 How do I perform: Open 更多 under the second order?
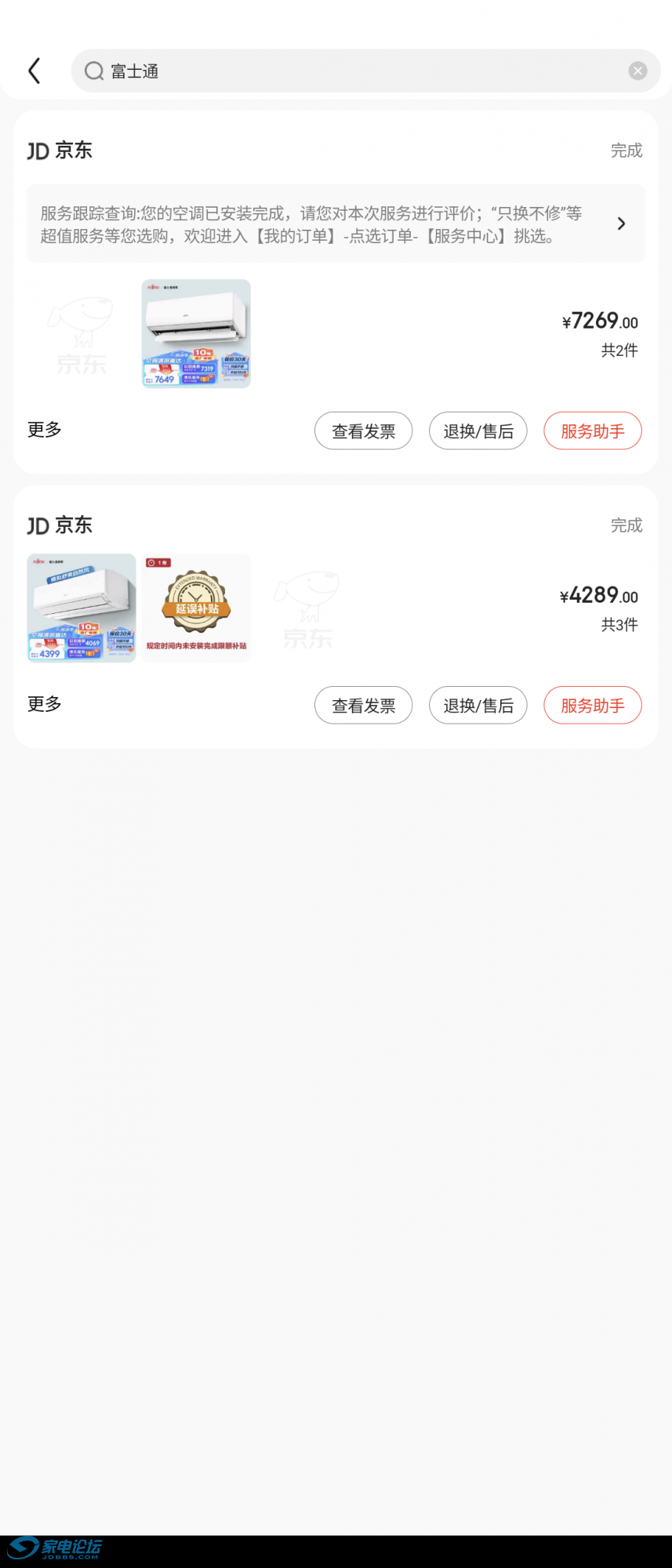tap(43, 704)
